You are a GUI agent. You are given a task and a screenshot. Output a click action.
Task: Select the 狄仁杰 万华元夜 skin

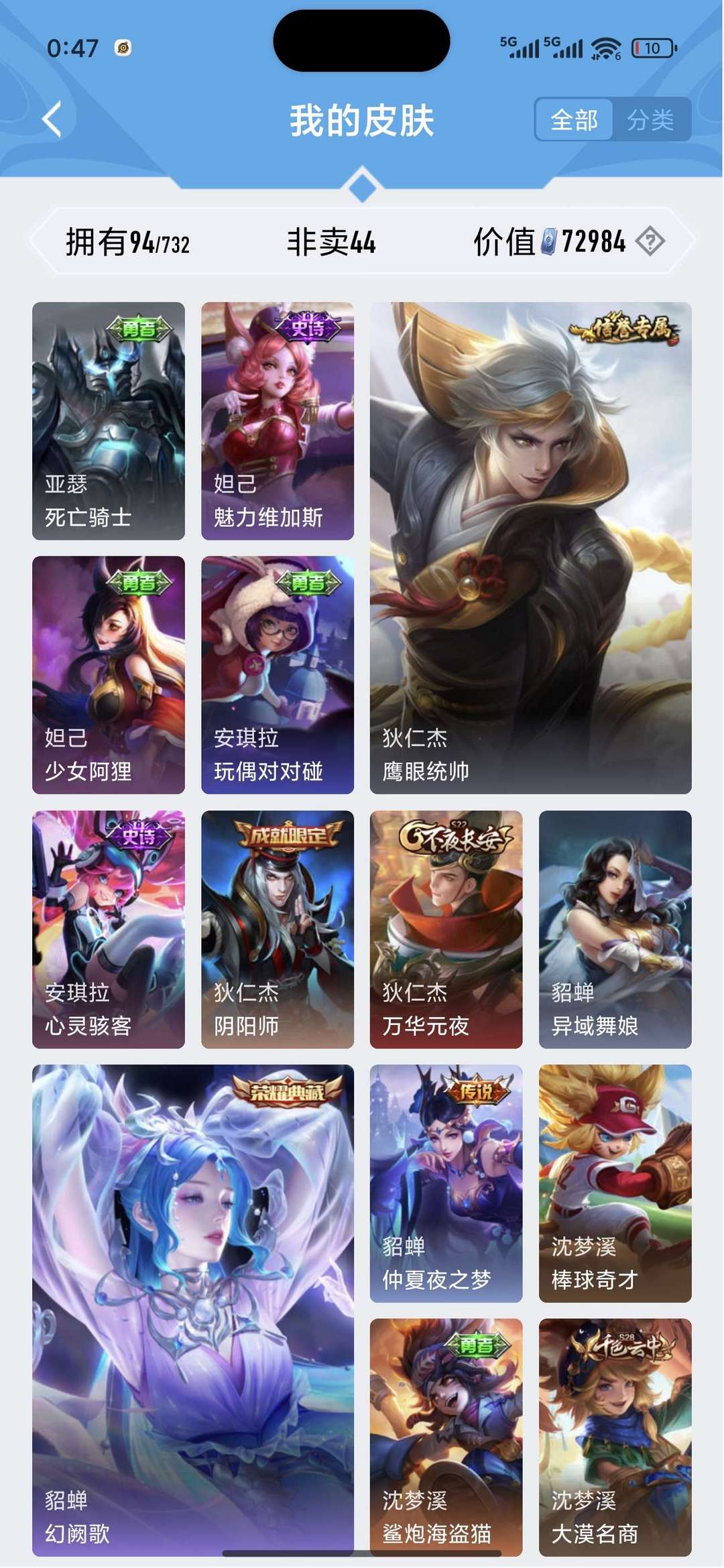pos(446,930)
